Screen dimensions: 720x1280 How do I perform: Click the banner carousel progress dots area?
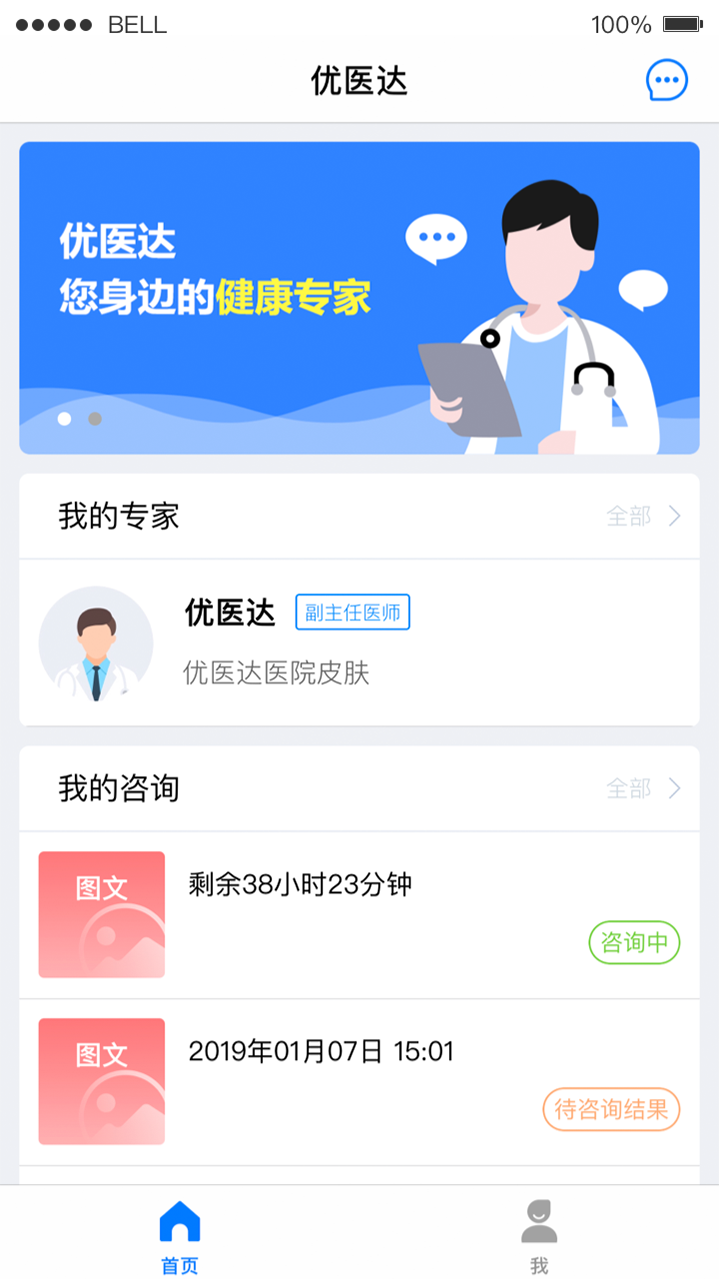coord(79,420)
